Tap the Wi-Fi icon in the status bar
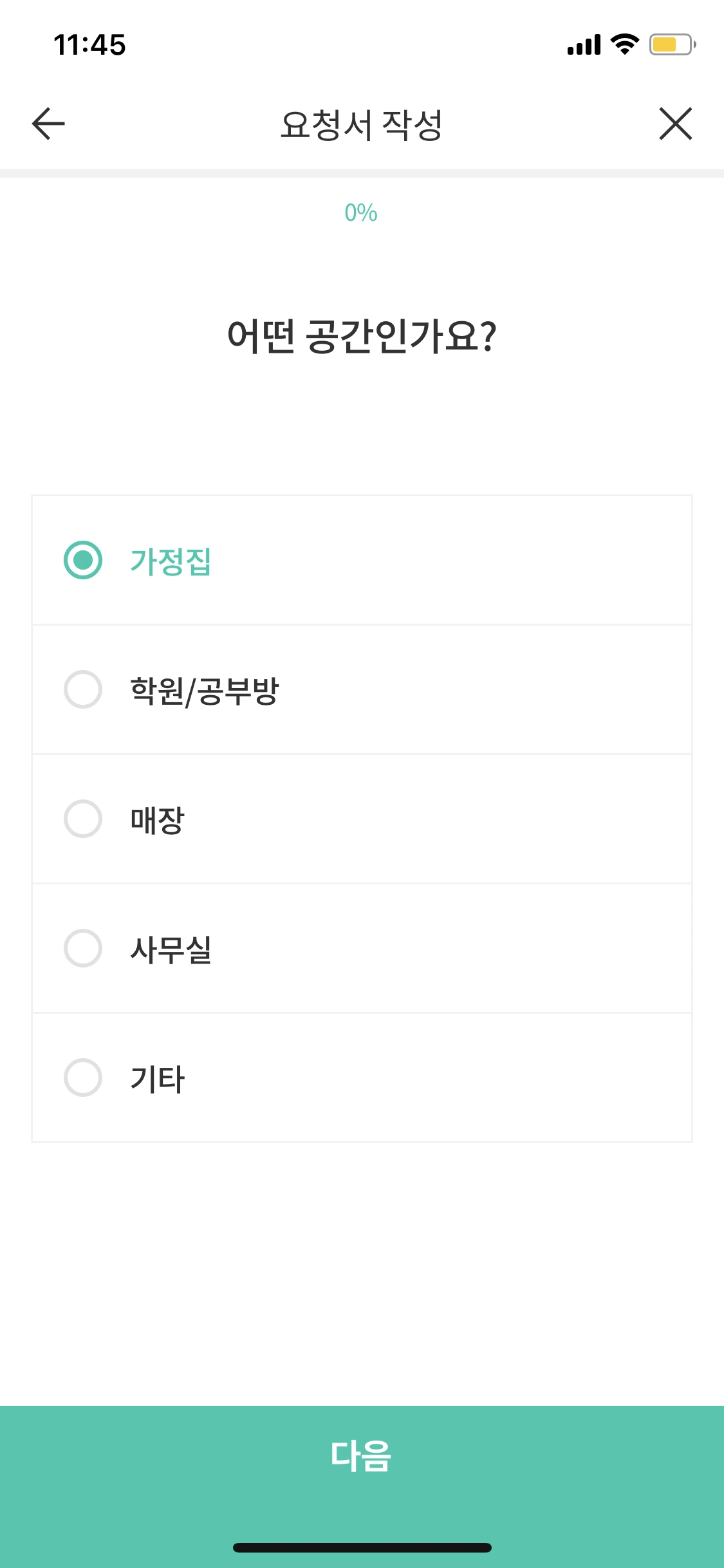The width and height of the screenshot is (724, 1568). click(622, 44)
